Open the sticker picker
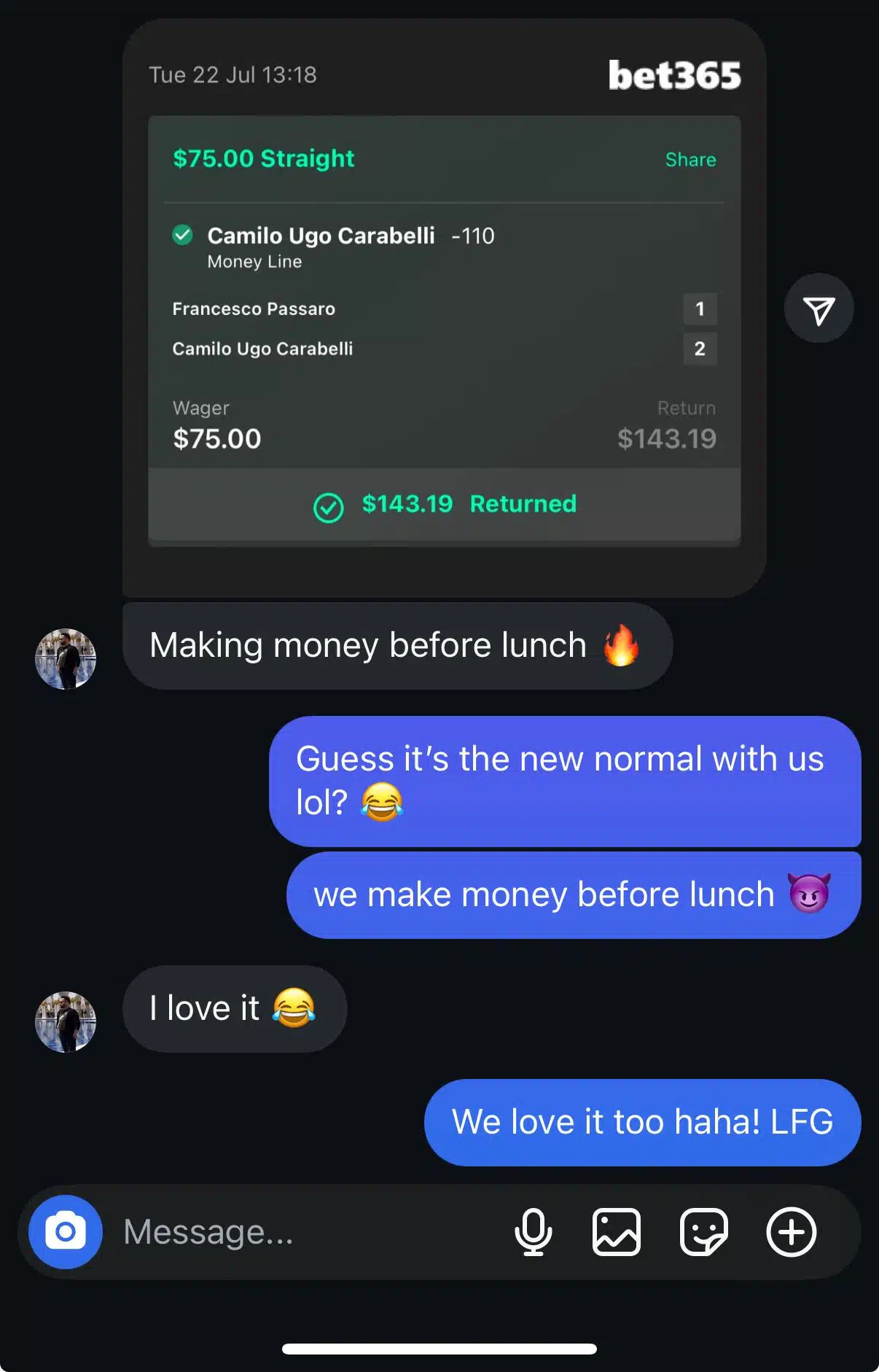Screen dimensions: 879x1372 703,1232
